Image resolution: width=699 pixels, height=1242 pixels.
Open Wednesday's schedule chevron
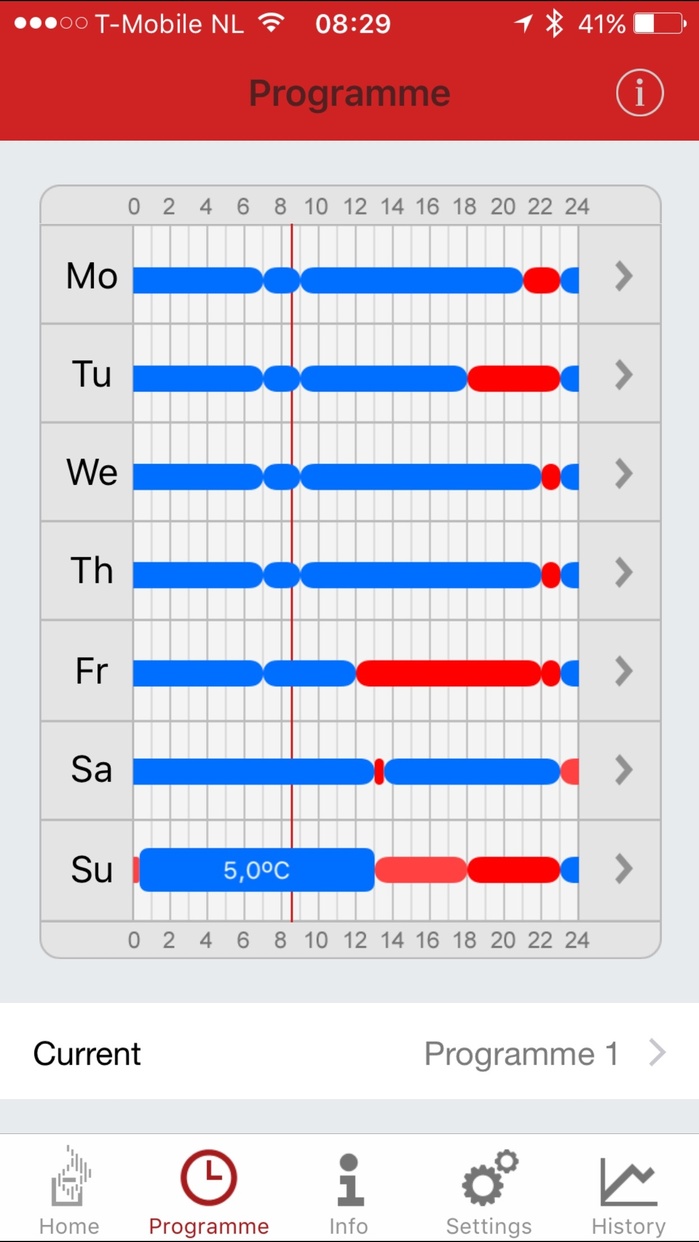pyautogui.click(x=623, y=473)
